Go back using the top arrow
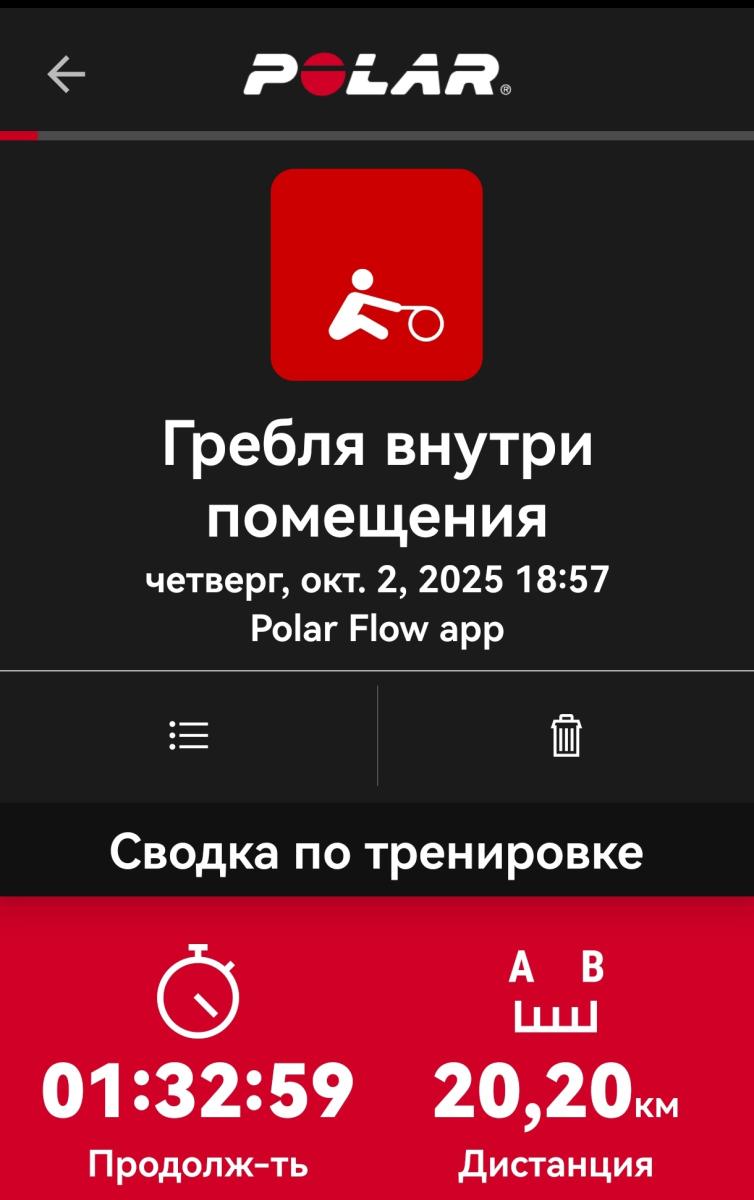The width and height of the screenshot is (754, 1200). (x=66, y=74)
